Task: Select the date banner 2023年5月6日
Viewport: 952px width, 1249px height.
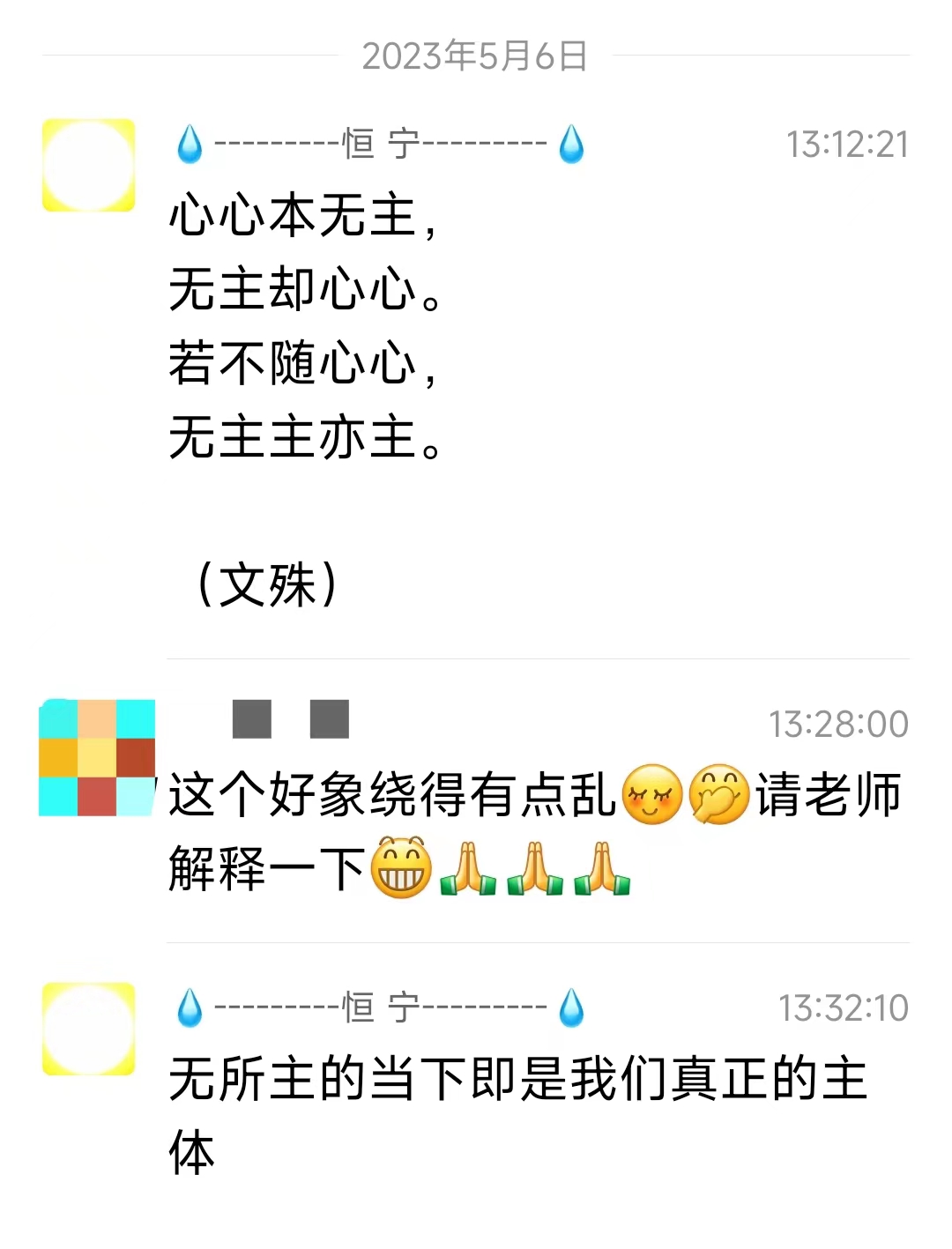Action: pyautogui.click(x=476, y=56)
